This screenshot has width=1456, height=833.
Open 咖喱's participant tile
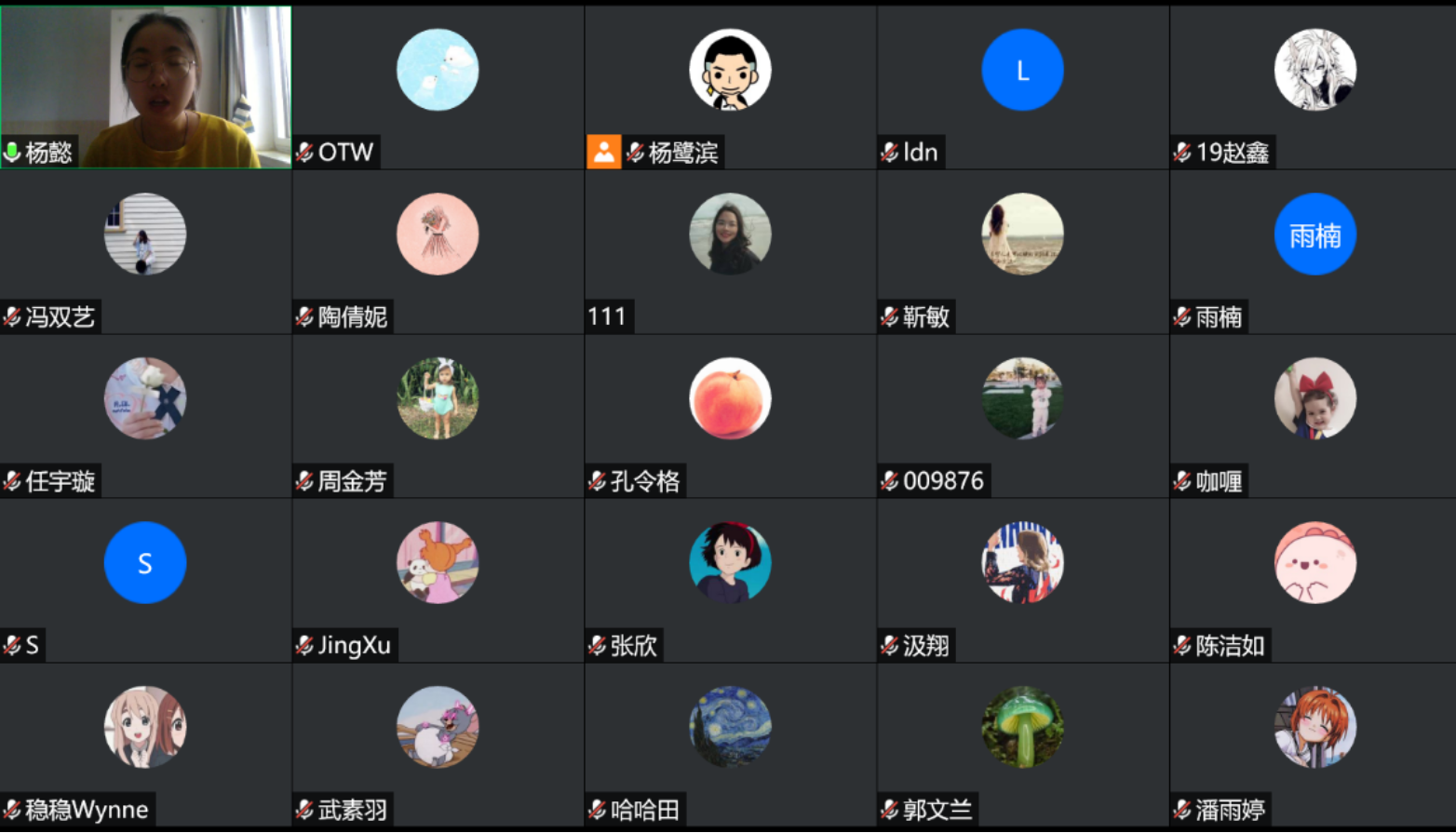(1314, 415)
